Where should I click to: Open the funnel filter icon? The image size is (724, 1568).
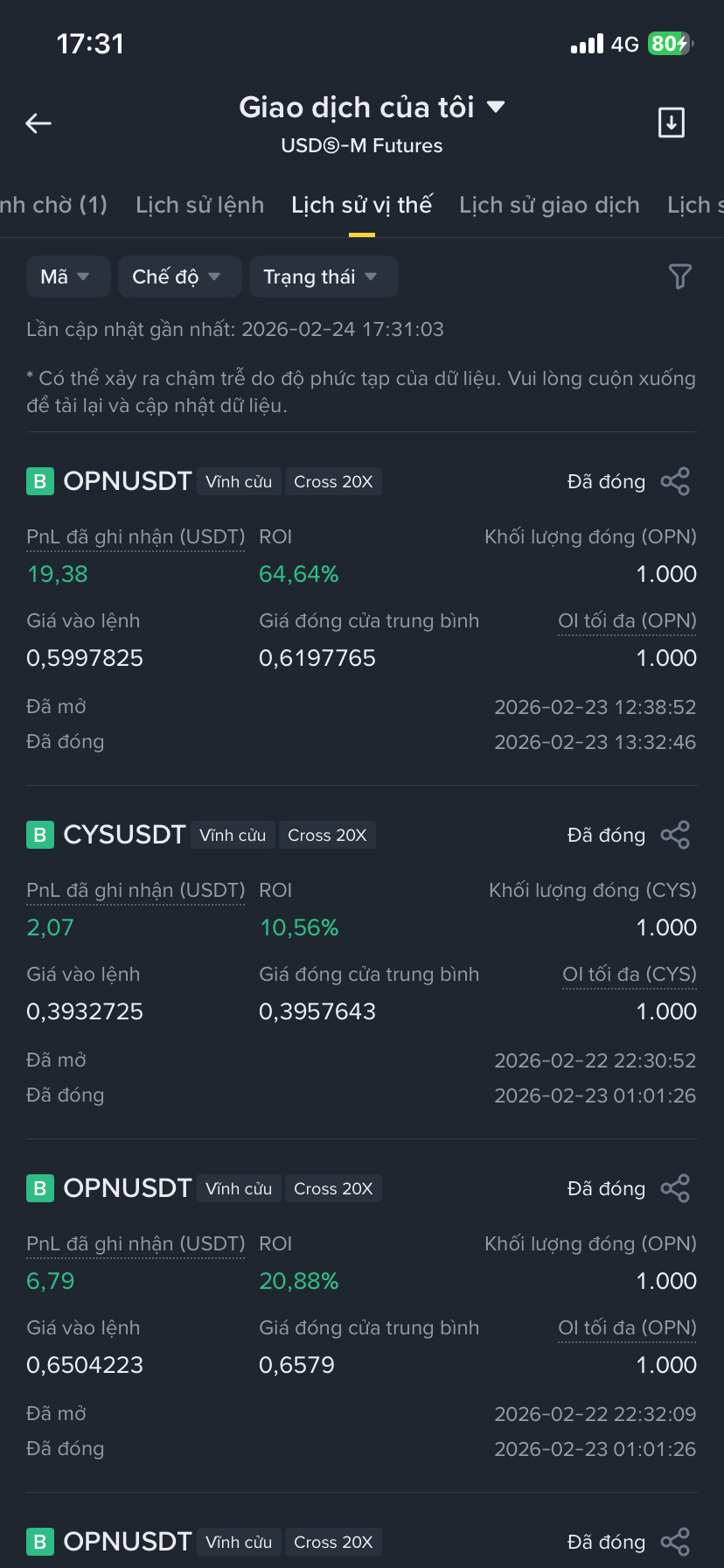679,276
